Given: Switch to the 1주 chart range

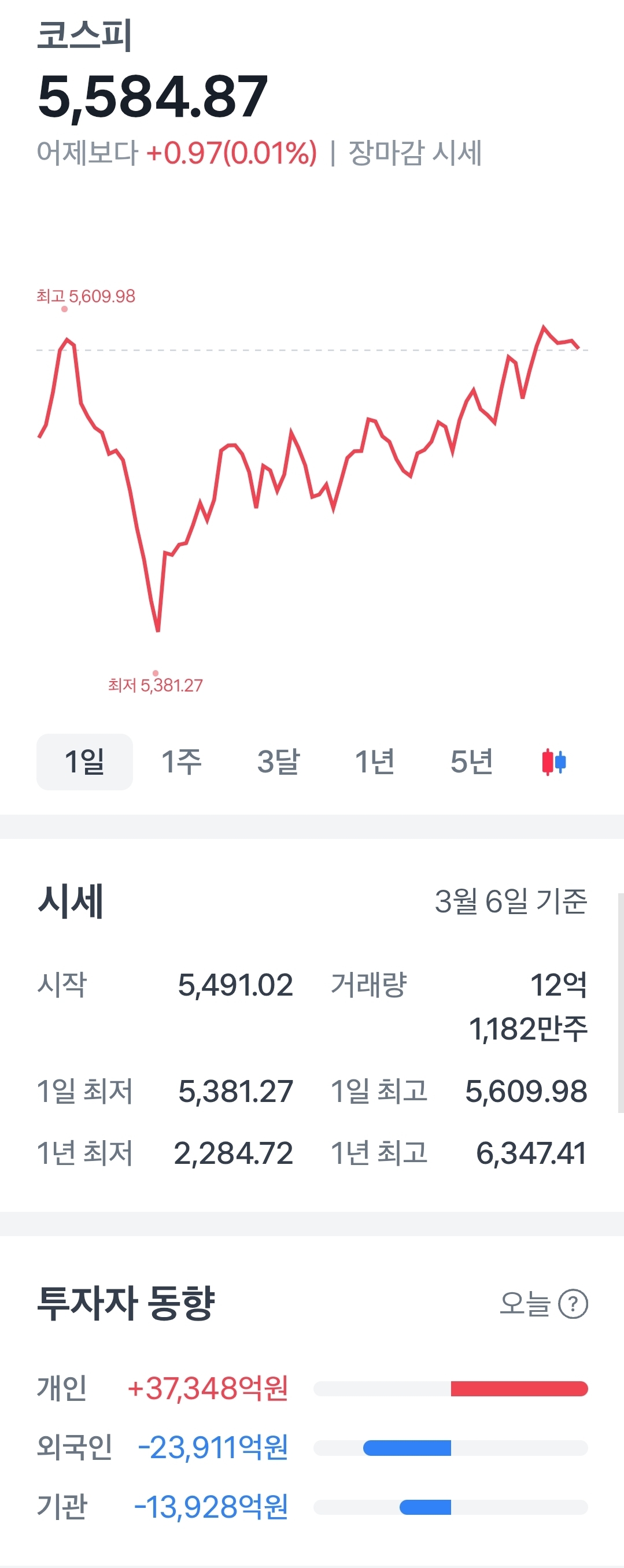Looking at the screenshot, I should coord(181,761).
